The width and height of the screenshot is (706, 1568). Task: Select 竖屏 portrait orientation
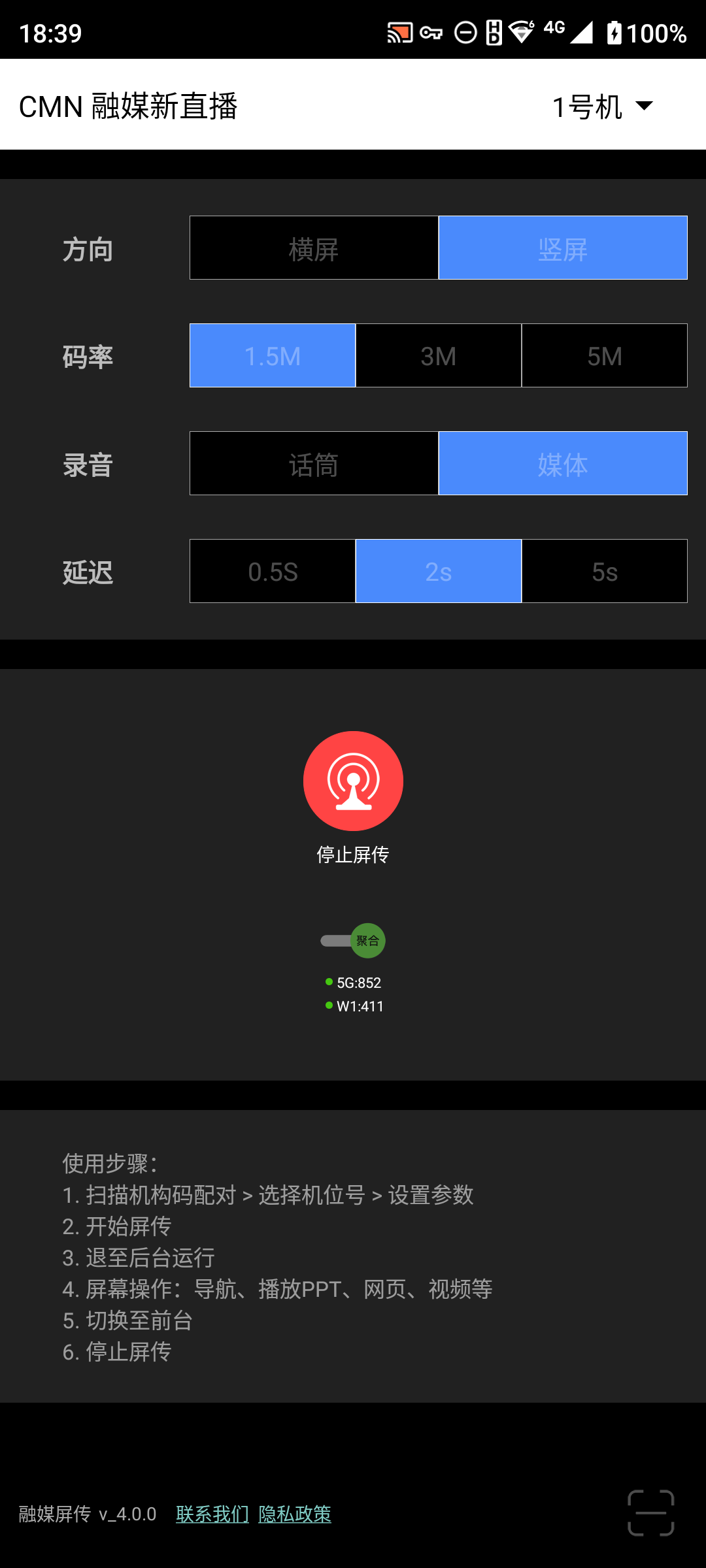563,248
